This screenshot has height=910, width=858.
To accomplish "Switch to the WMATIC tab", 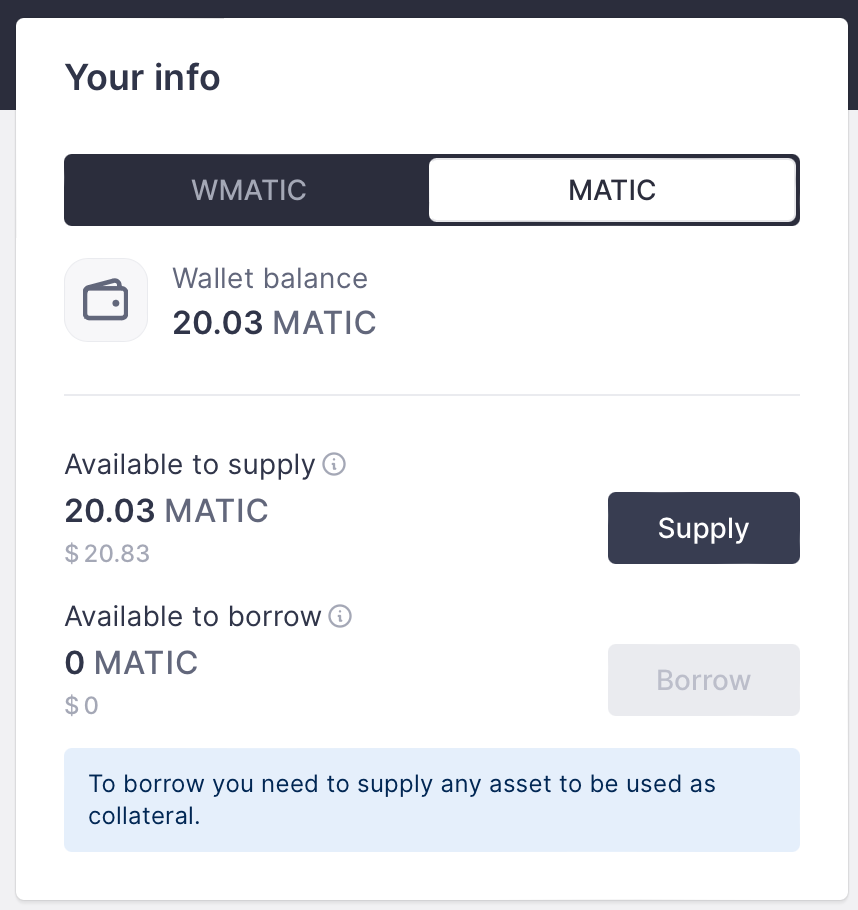I will pos(248,190).
